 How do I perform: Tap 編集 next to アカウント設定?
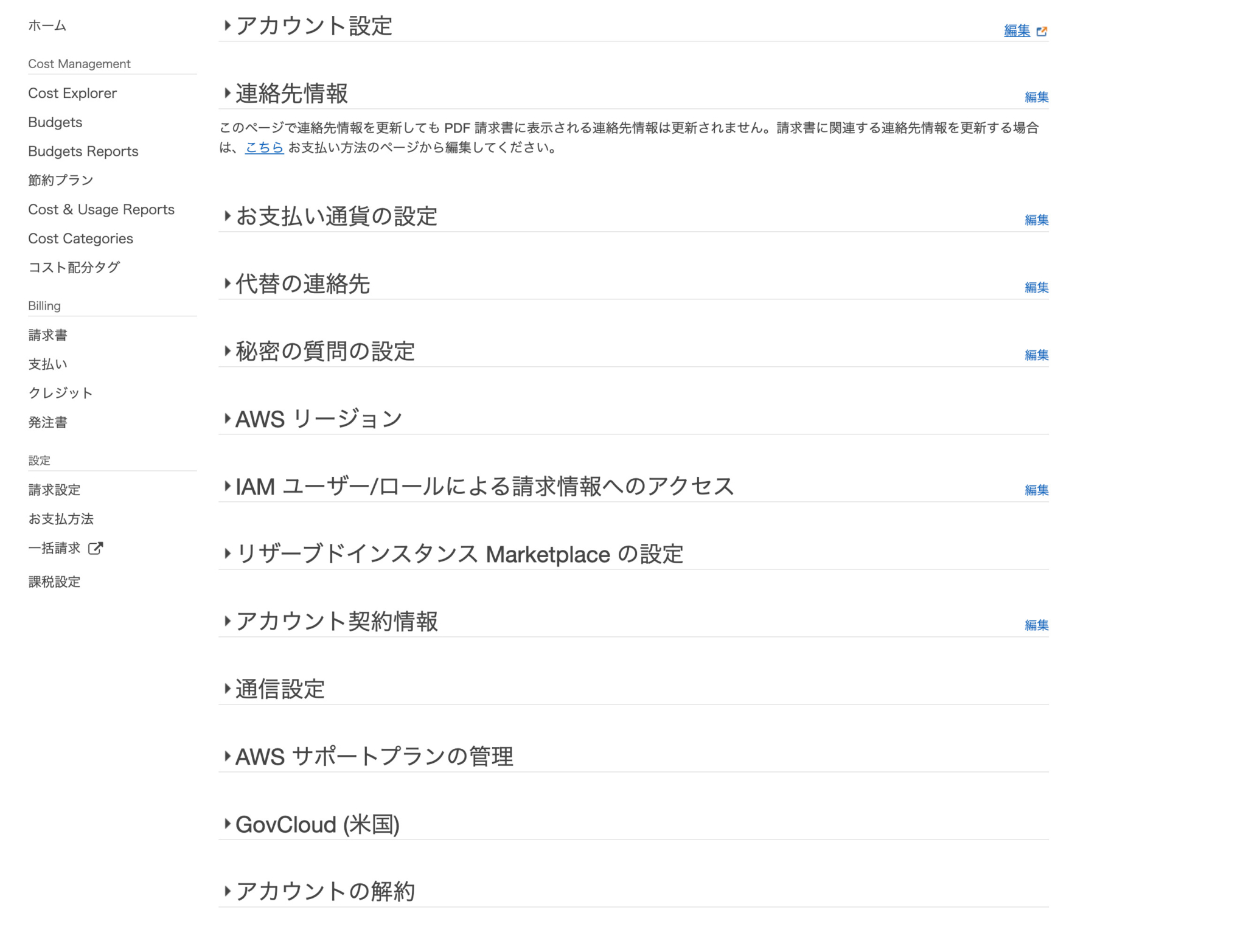pyautogui.click(x=1016, y=30)
